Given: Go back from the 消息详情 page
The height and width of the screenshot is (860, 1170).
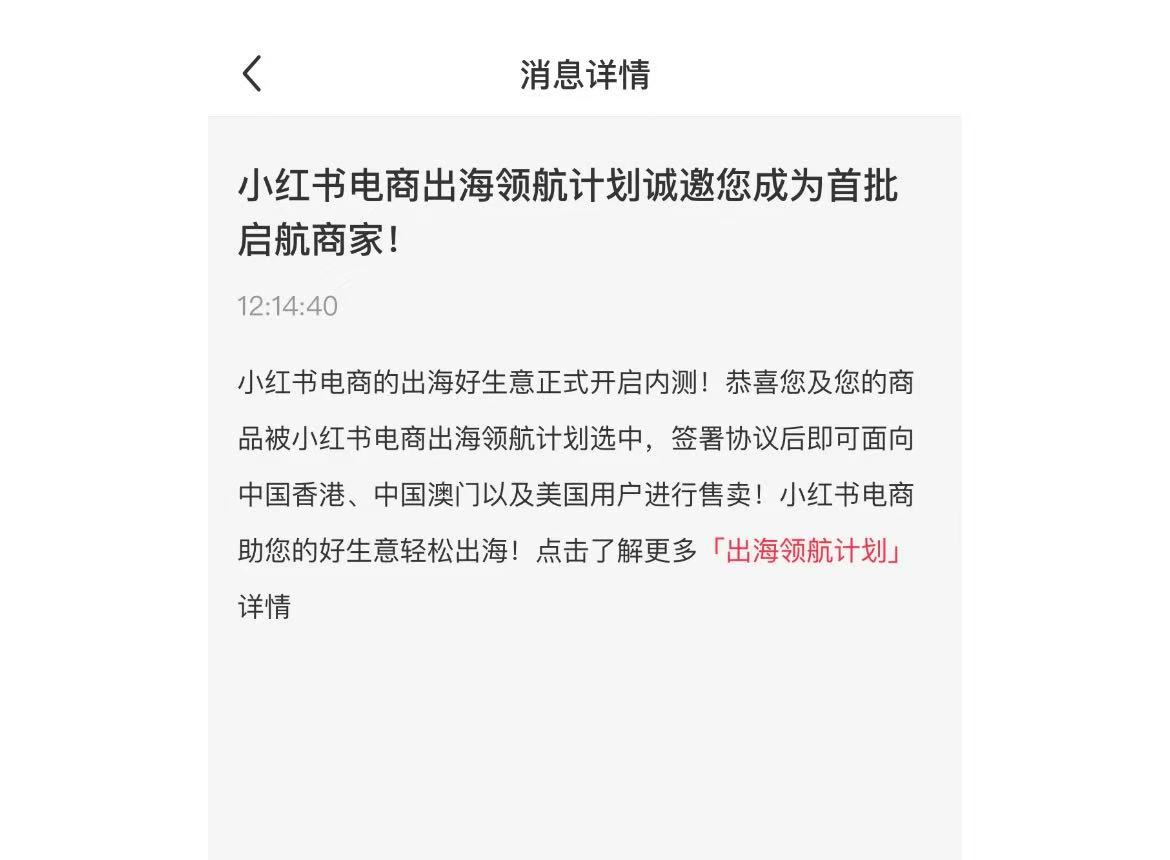Looking at the screenshot, I should click(x=252, y=74).
